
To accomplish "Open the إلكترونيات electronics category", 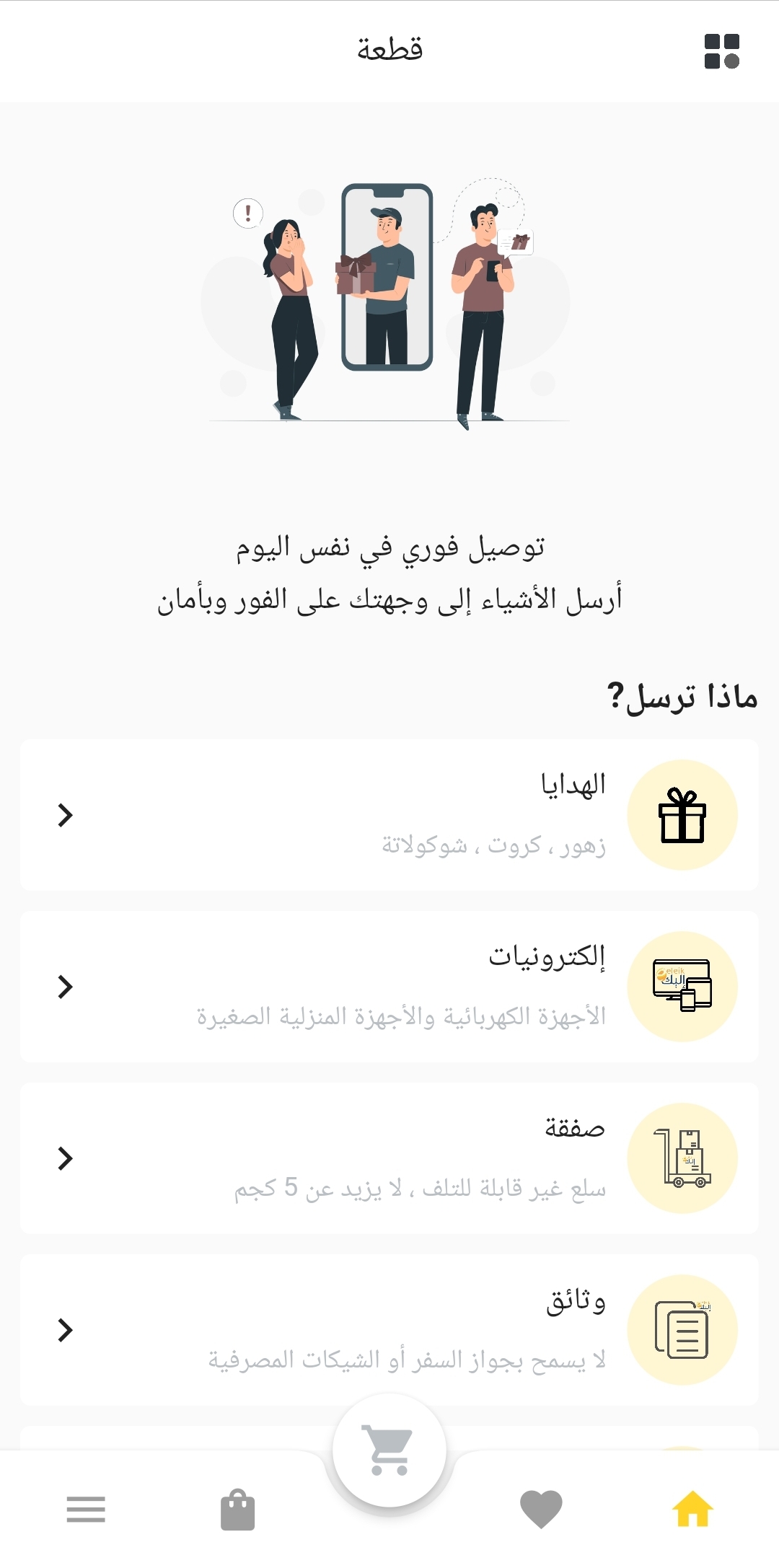I will click(x=389, y=987).
